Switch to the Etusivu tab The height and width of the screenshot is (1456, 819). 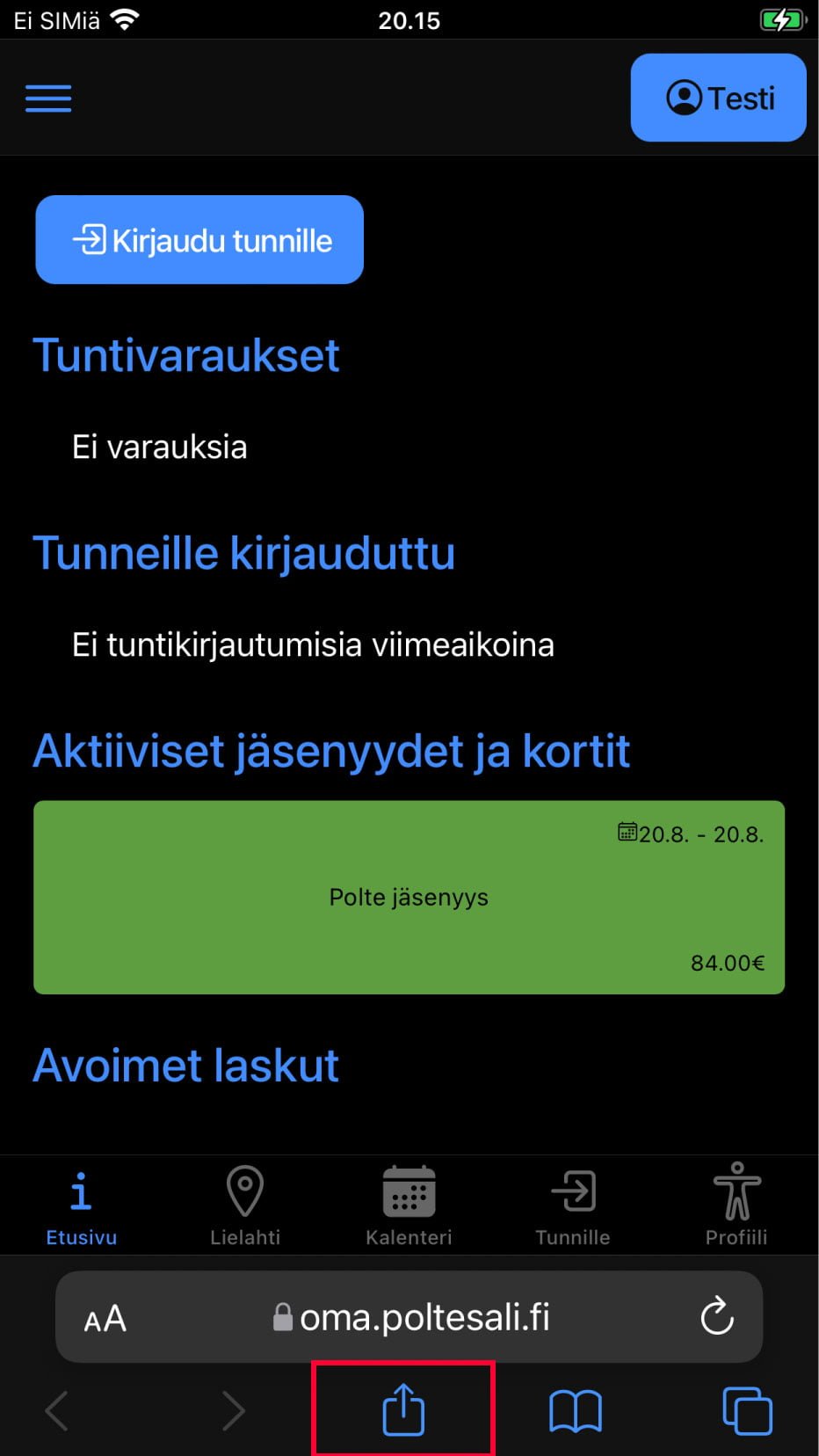(x=81, y=1206)
